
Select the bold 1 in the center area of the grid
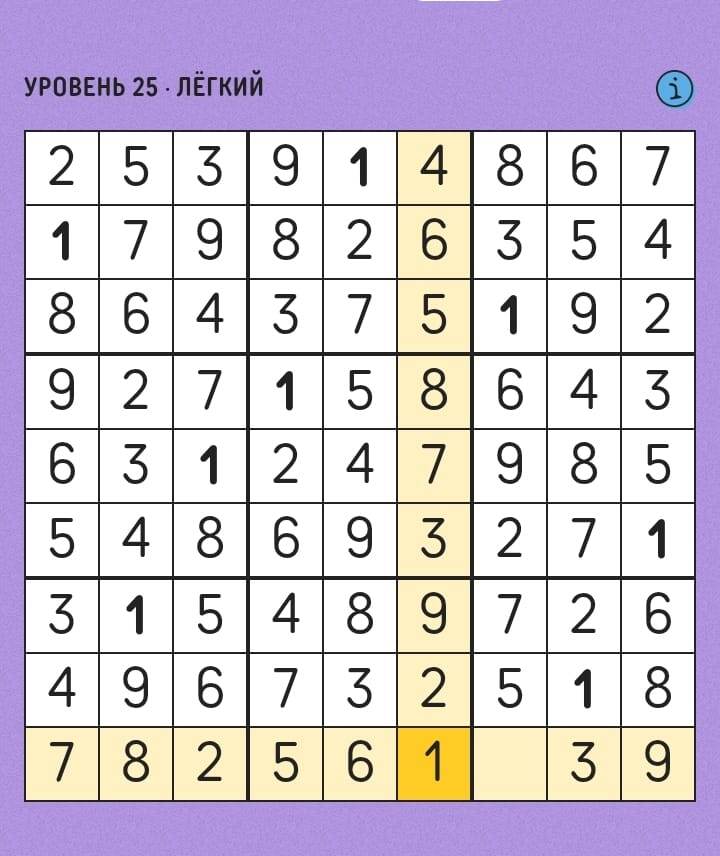285,388
